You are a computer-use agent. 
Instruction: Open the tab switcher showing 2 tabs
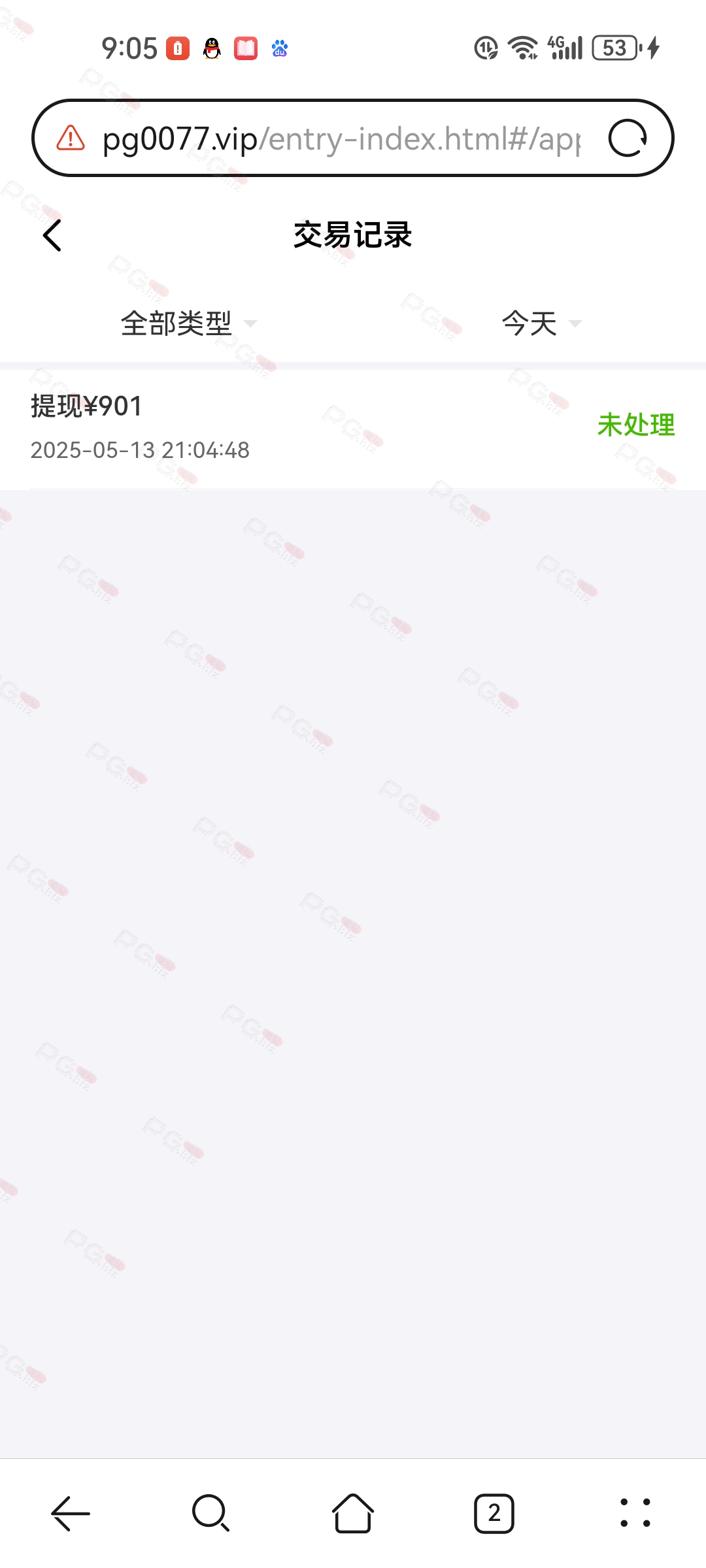[494, 1513]
